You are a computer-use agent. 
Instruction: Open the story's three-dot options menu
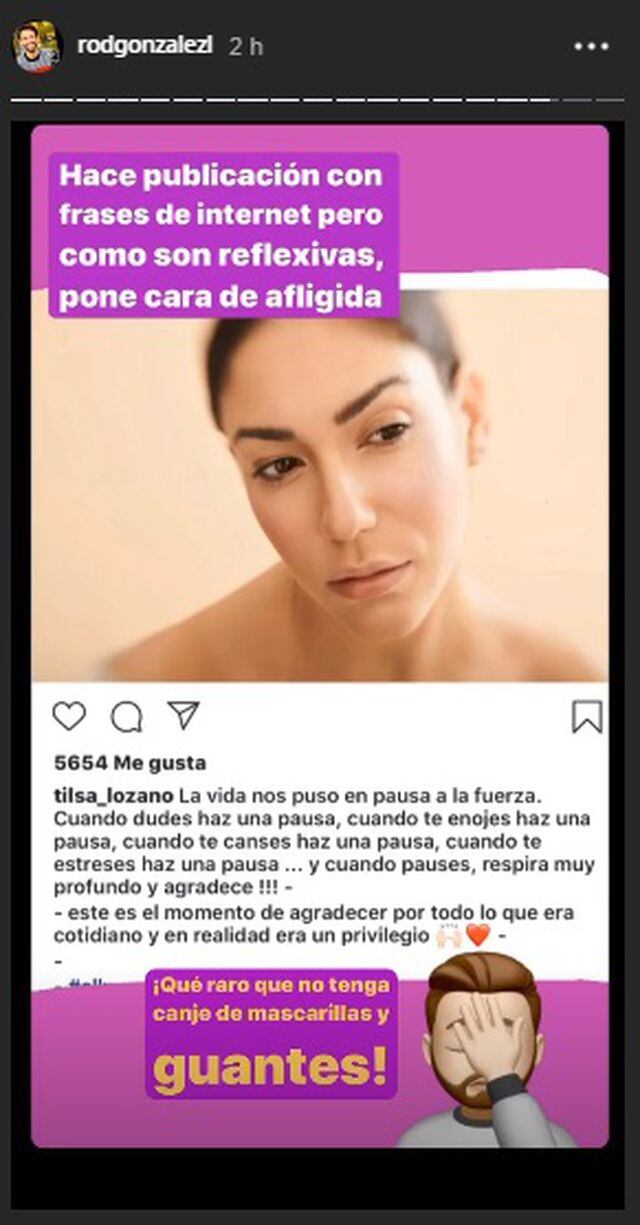590,47
